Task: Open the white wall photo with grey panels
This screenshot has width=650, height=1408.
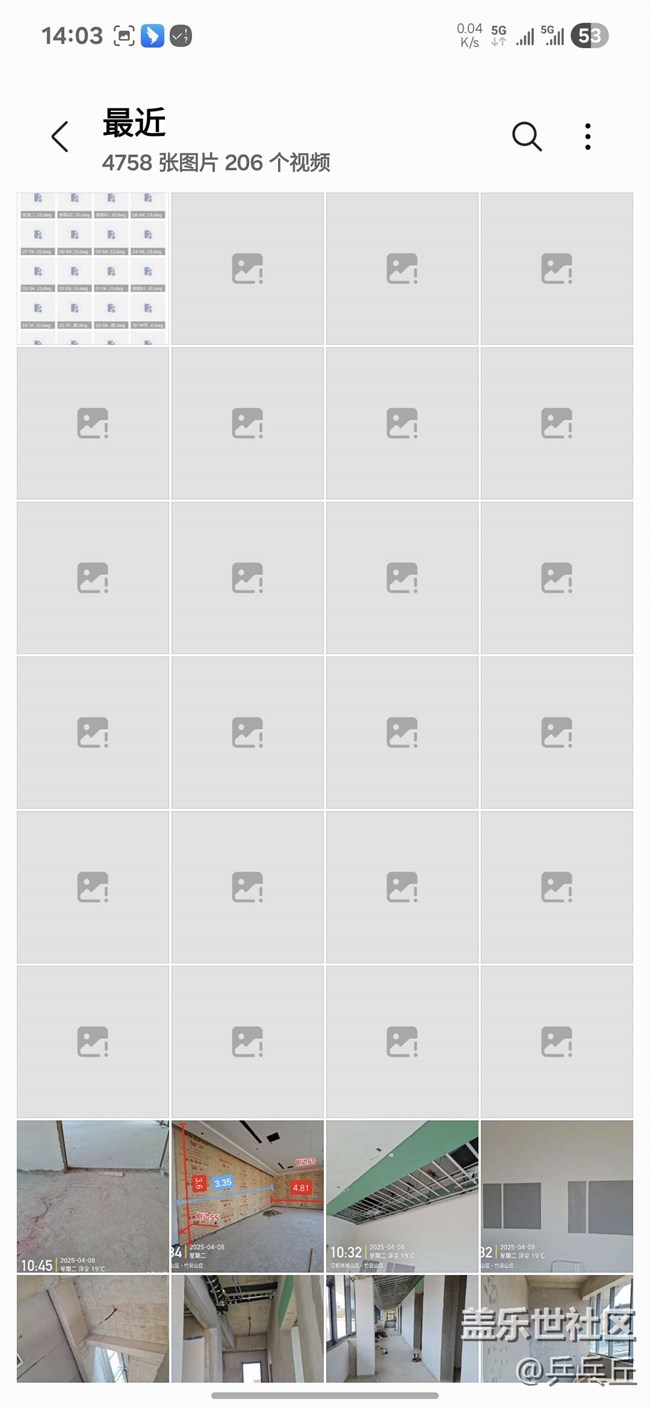Action: coord(556,1196)
